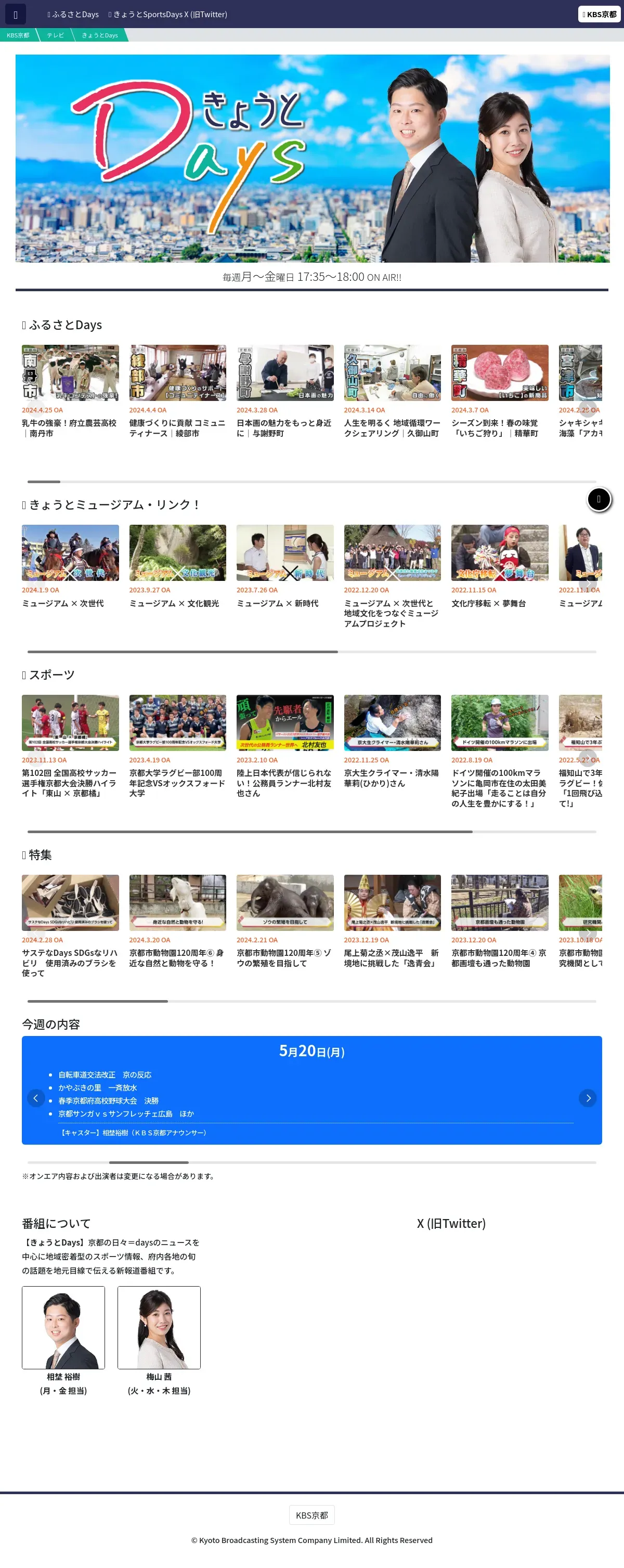Open the ふるさとDays link in header

(73, 14)
